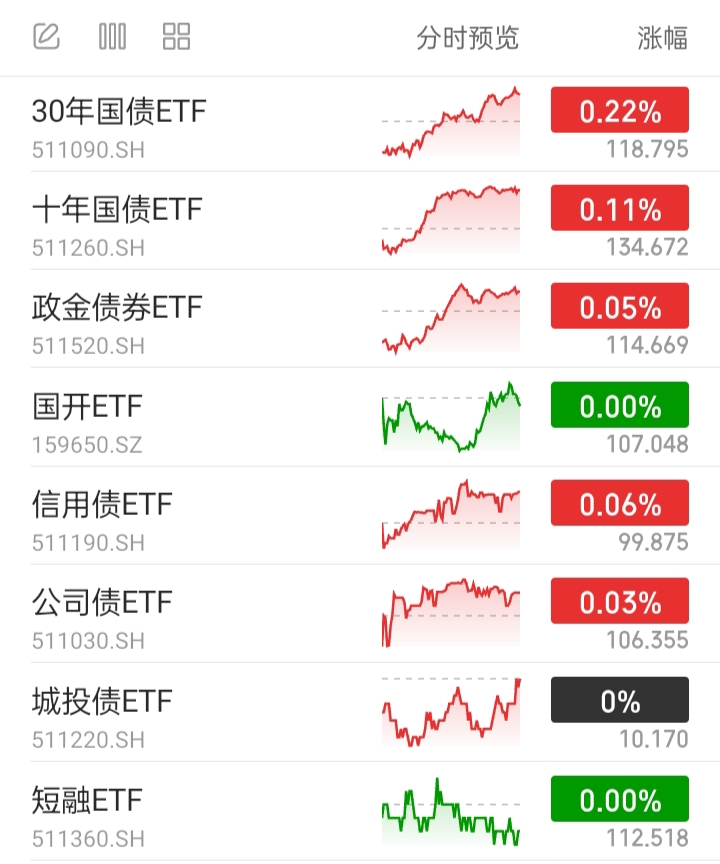This screenshot has height=864, width=720.
Task: Tap the 分时预览 column header
Action: (467, 38)
